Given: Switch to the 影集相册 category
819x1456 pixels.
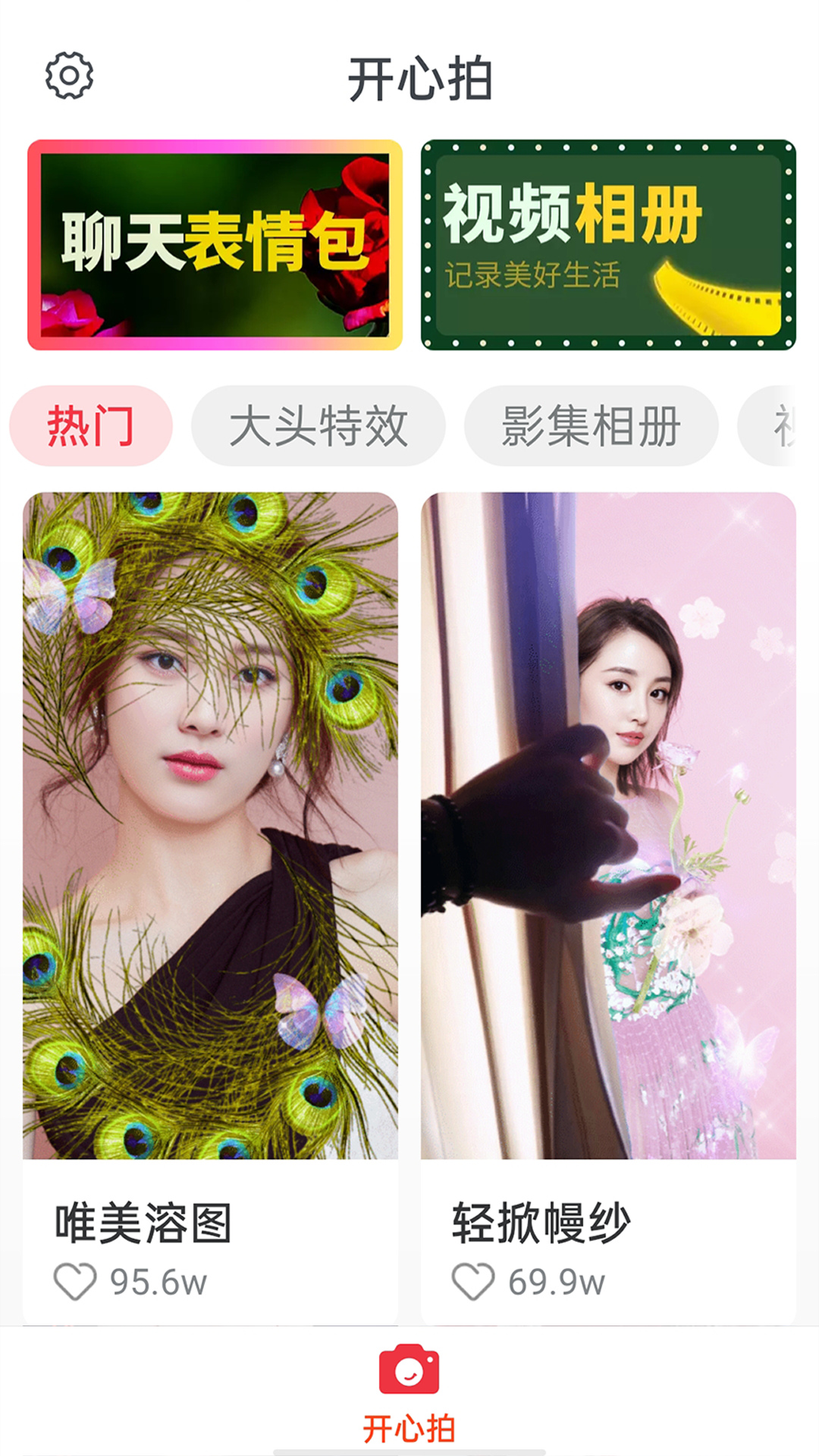Looking at the screenshot, I should [591, 425].
